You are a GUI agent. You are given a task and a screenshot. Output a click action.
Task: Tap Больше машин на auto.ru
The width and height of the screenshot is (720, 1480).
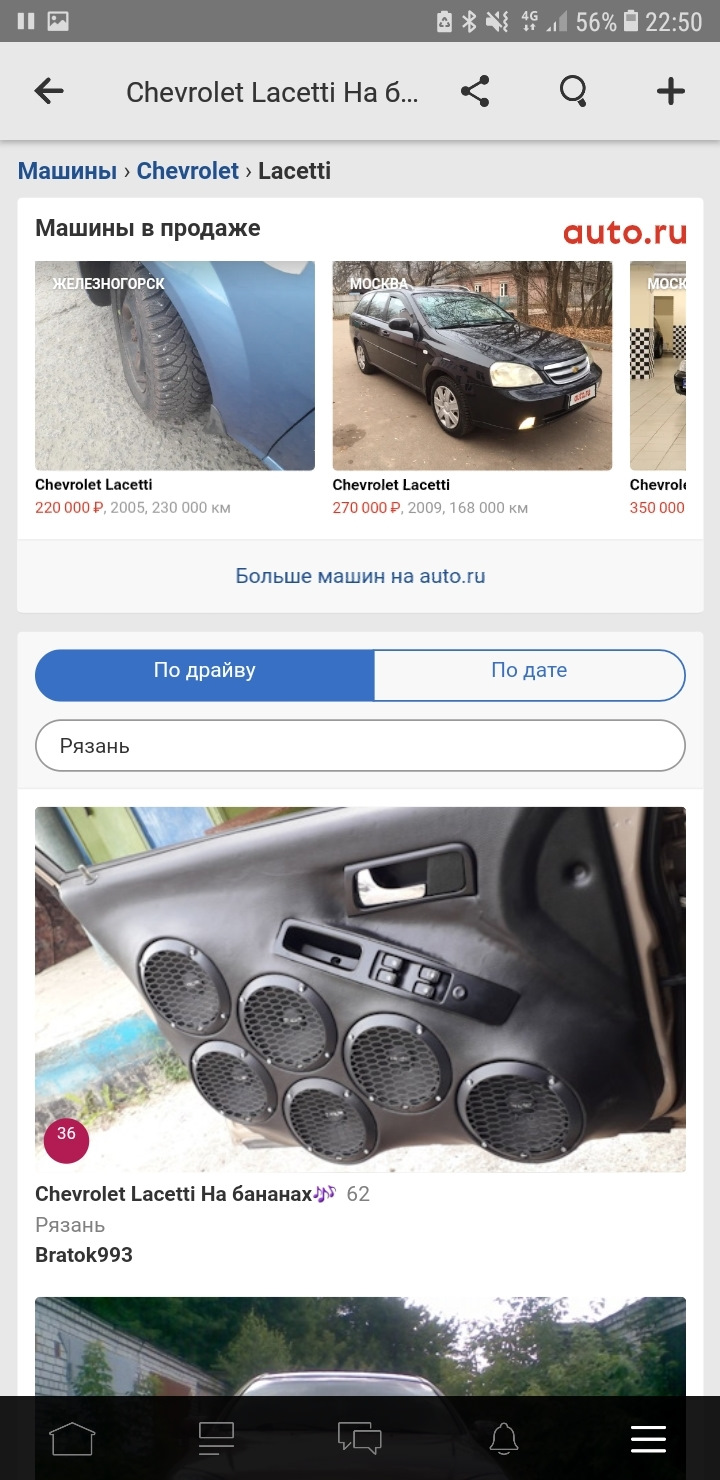(x=360, y=576)
